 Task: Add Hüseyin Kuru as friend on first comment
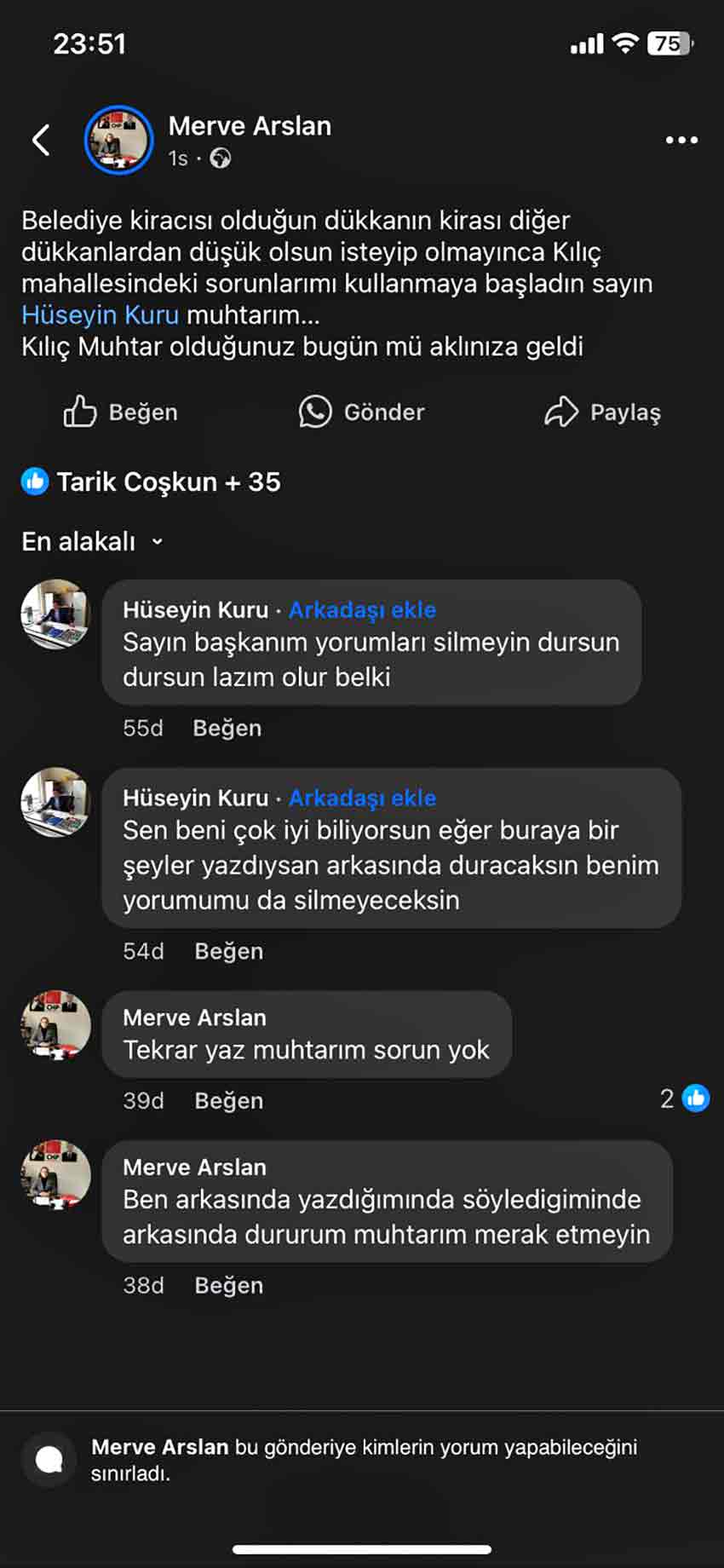(362, 610)
